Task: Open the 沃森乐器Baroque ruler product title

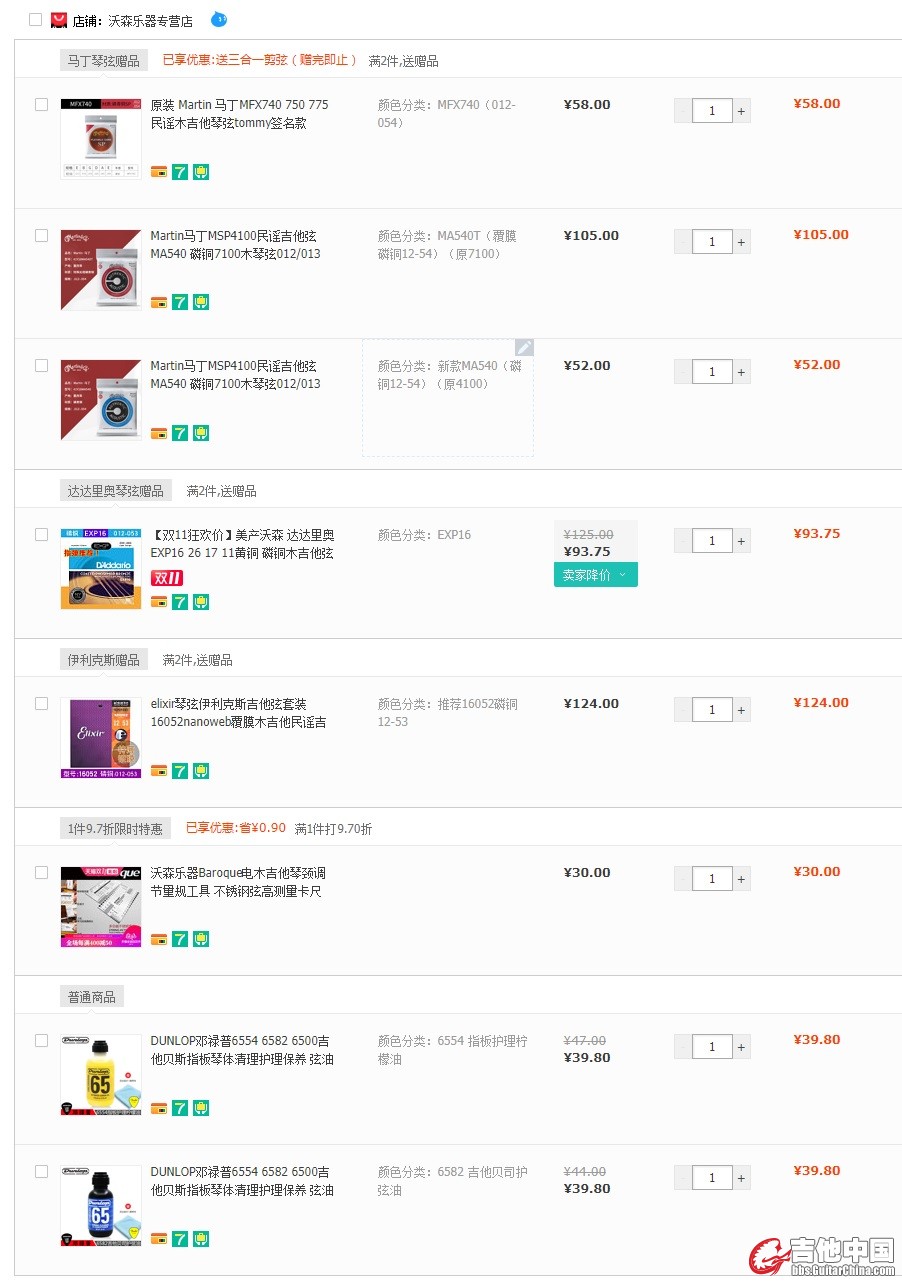Action: click(238, 882)
